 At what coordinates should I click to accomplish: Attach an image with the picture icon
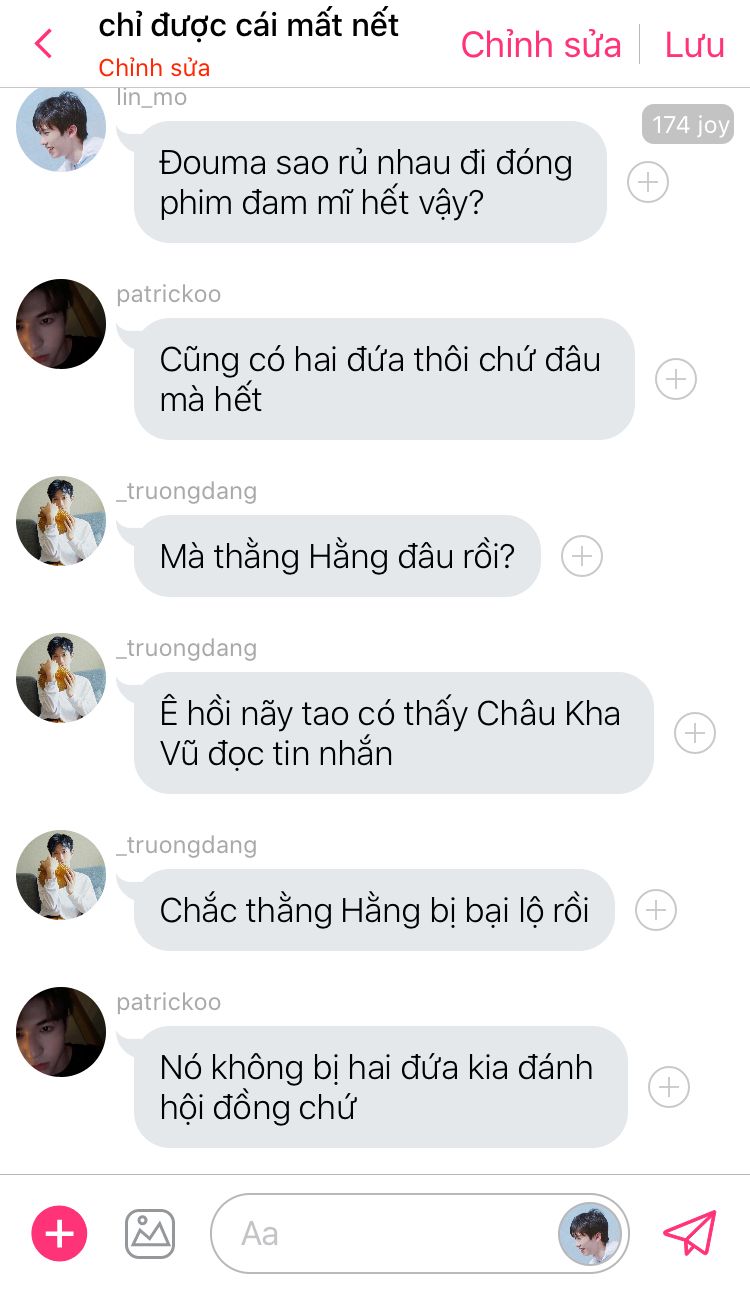click(150, 1233)
